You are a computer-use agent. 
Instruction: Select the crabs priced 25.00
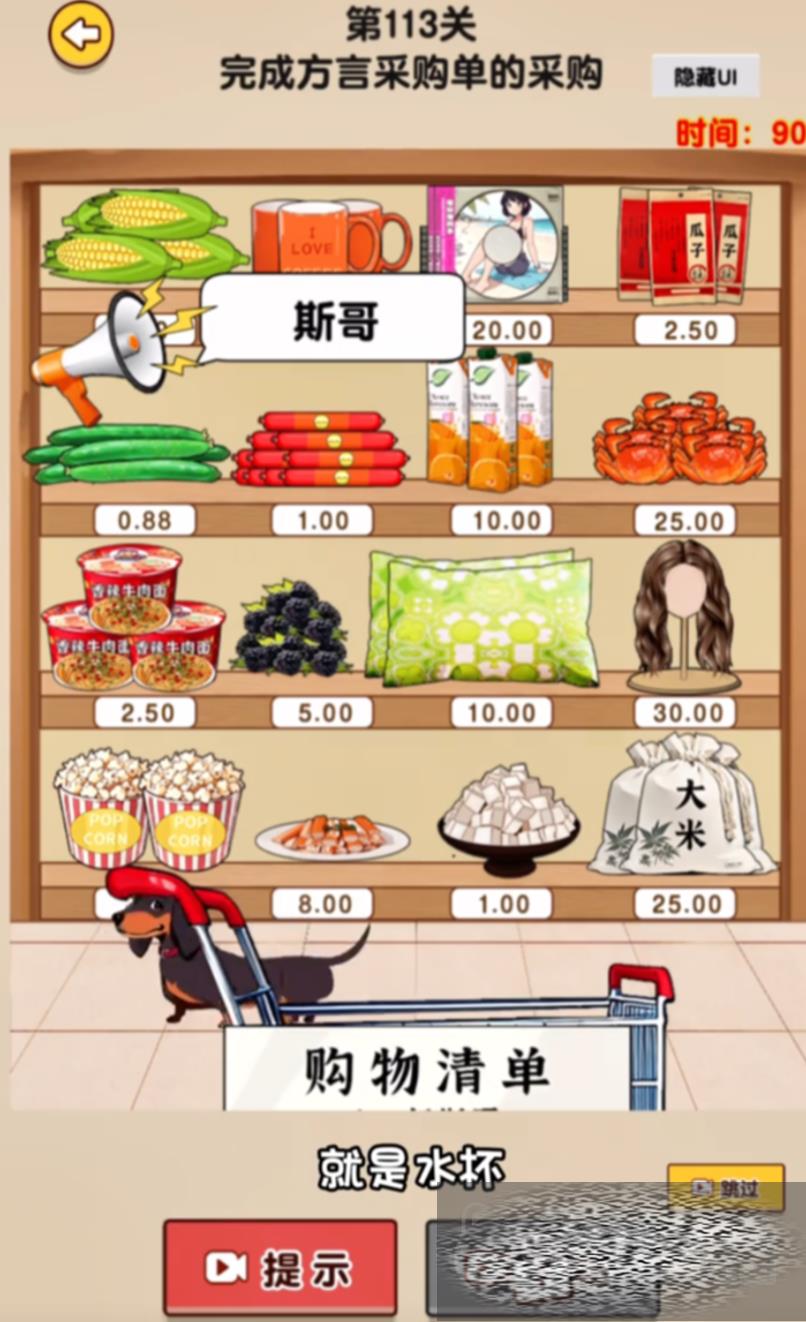point(680,440)
